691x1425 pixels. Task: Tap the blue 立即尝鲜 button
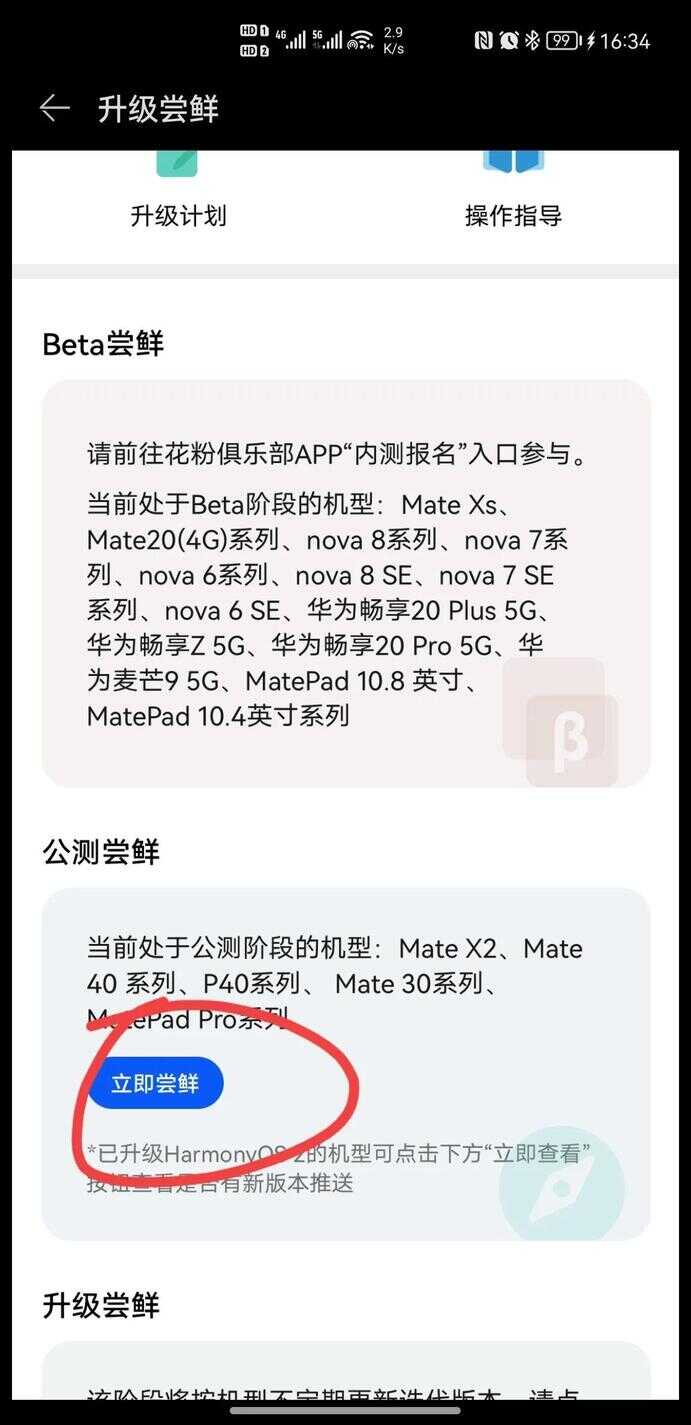click(x=155, y=1083)
